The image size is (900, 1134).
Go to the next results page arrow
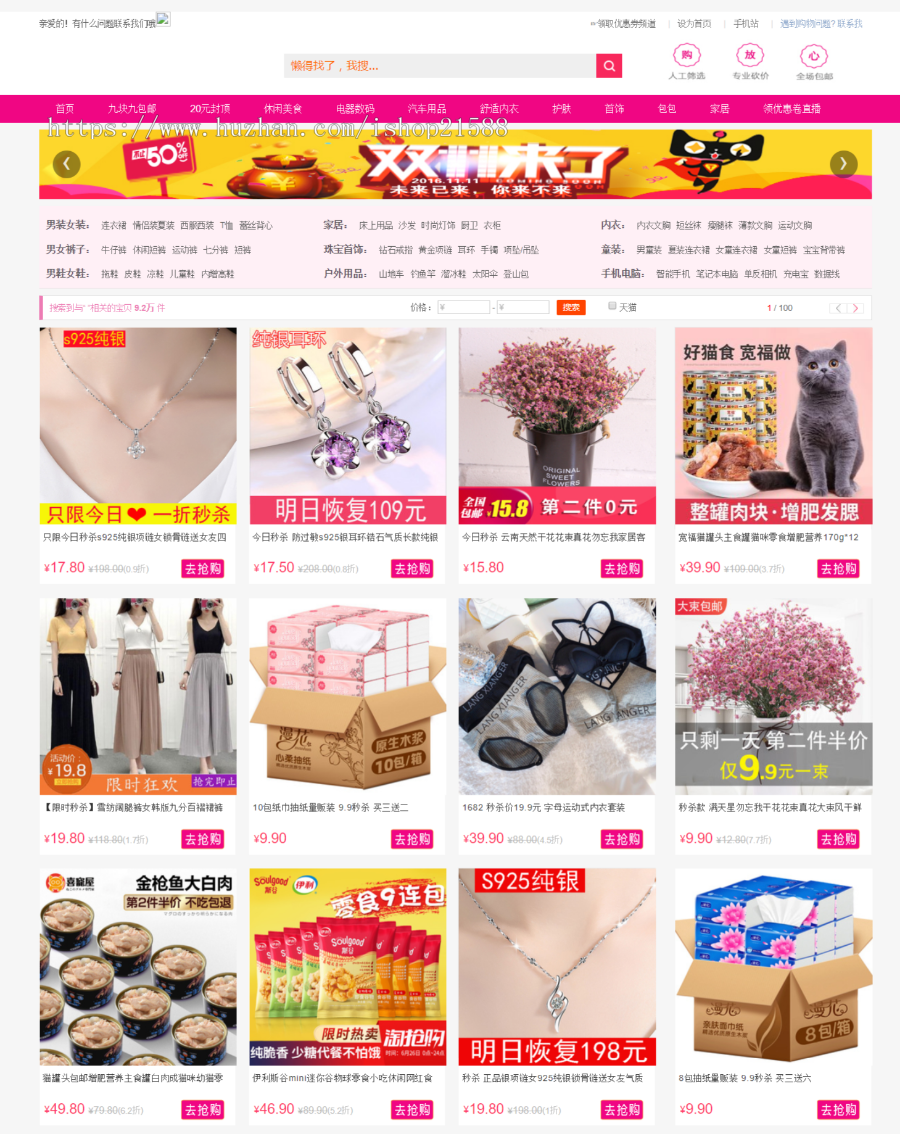(855, 308)
